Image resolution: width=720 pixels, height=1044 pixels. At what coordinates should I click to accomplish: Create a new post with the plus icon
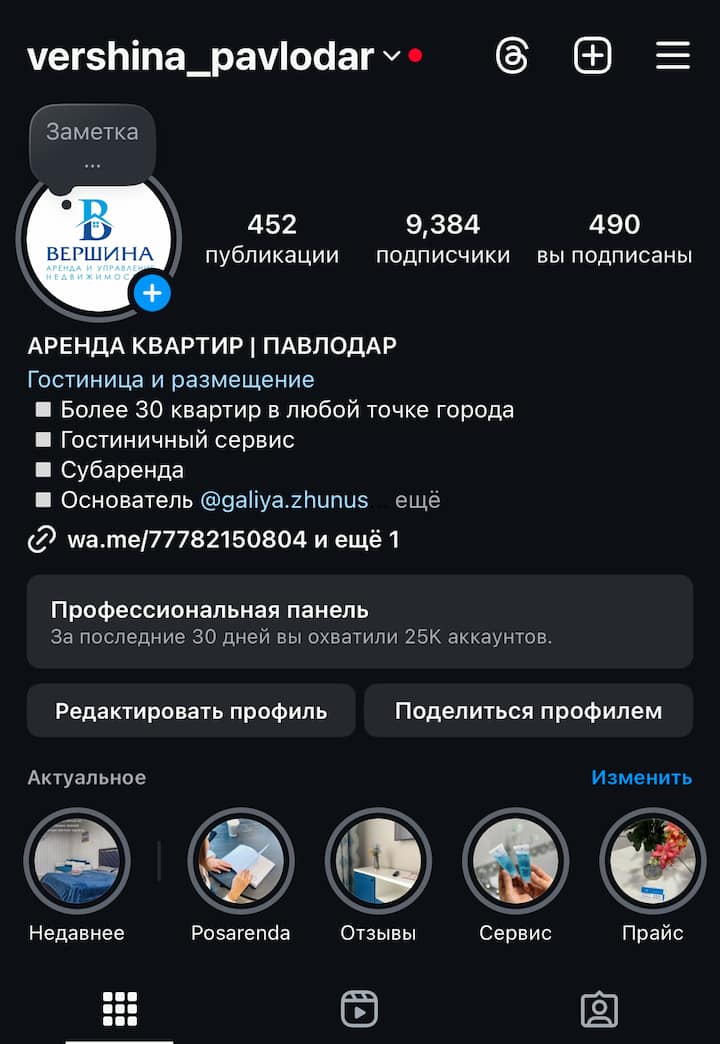click(x=592, y=56)
